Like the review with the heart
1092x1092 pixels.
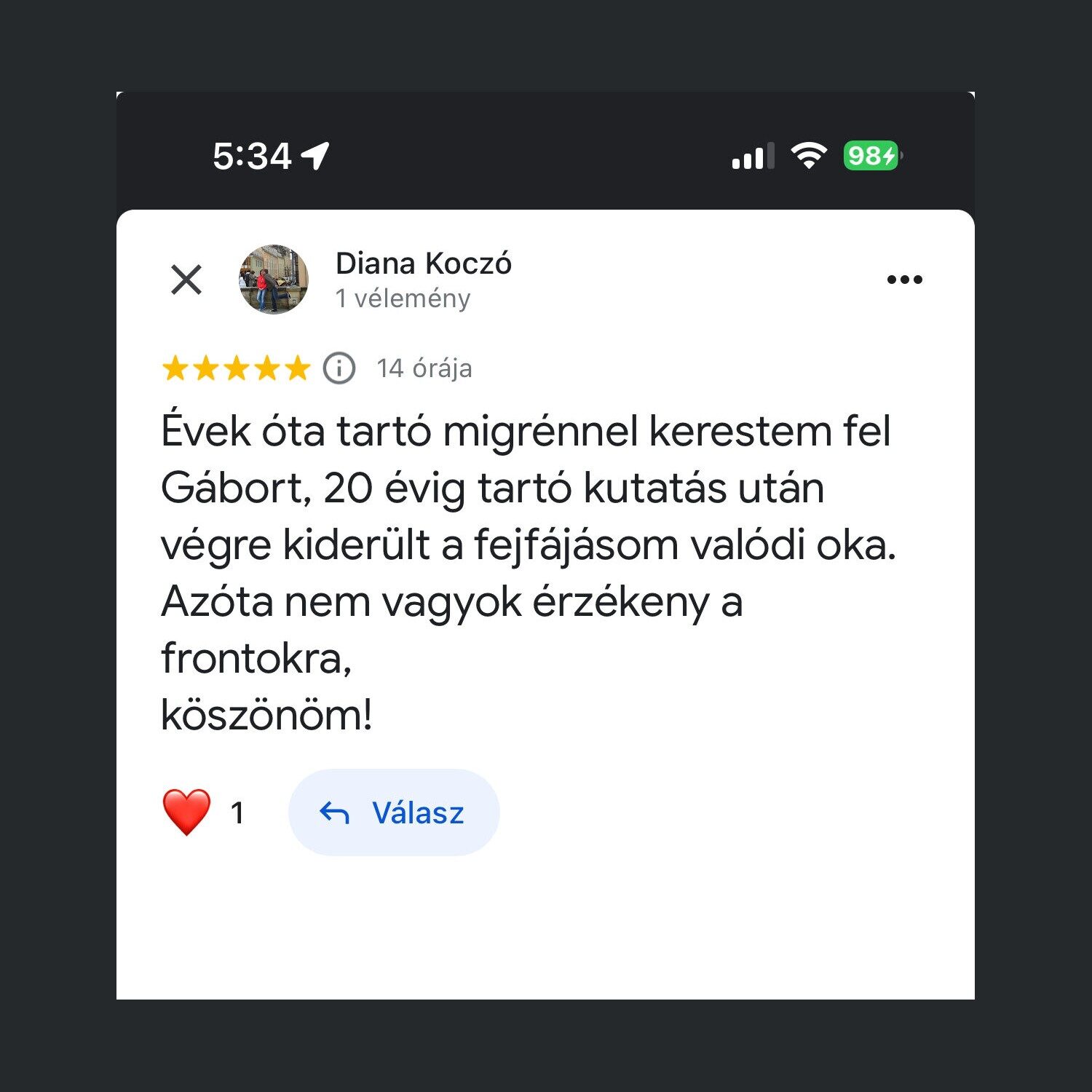(186, 812)
